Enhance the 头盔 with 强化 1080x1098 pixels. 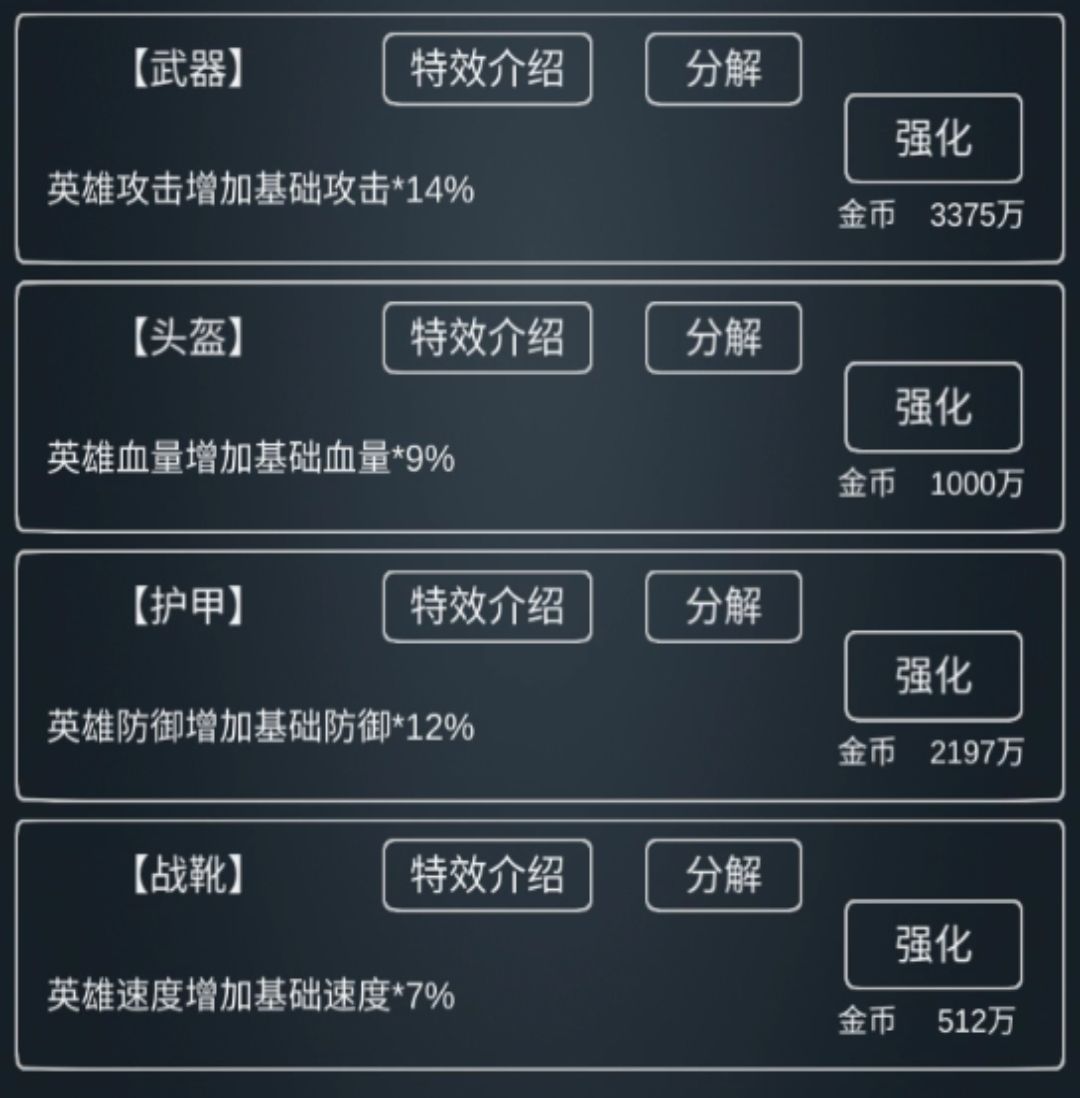click(x=933, y=408)
